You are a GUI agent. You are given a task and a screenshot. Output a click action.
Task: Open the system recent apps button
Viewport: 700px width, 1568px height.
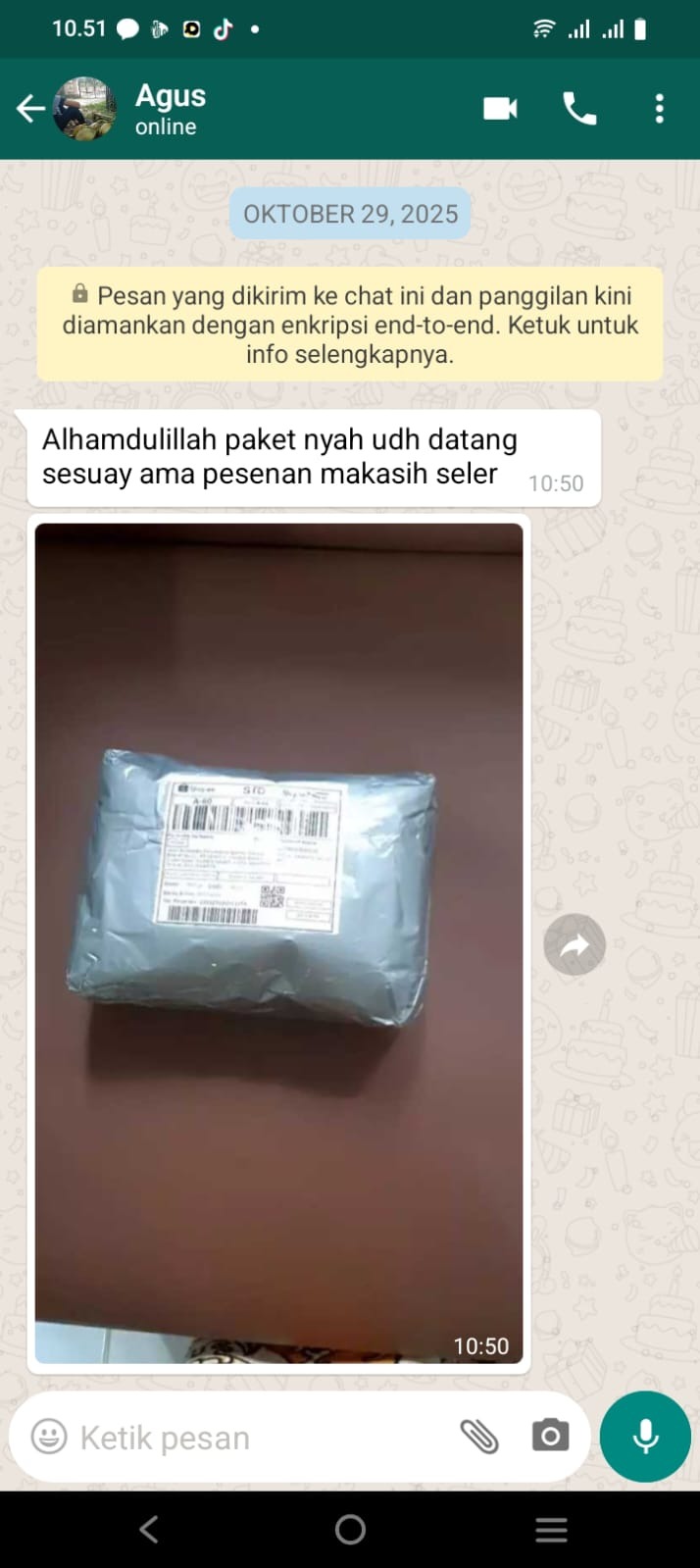551,1530
